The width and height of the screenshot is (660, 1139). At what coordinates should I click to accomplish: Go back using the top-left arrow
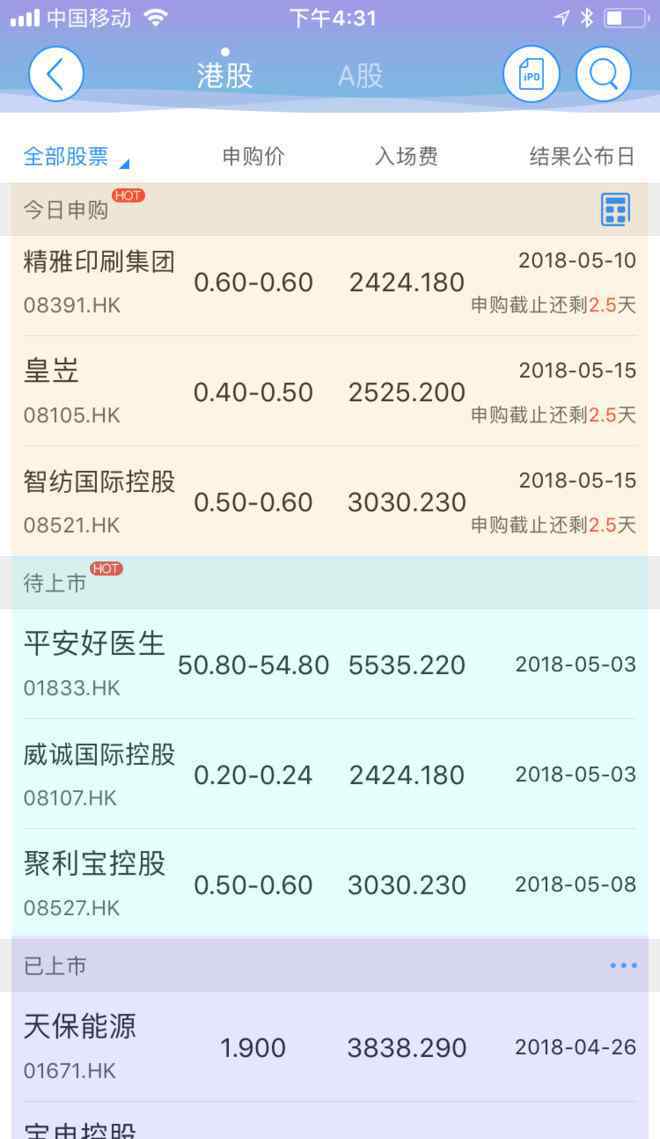pos(56,74)
